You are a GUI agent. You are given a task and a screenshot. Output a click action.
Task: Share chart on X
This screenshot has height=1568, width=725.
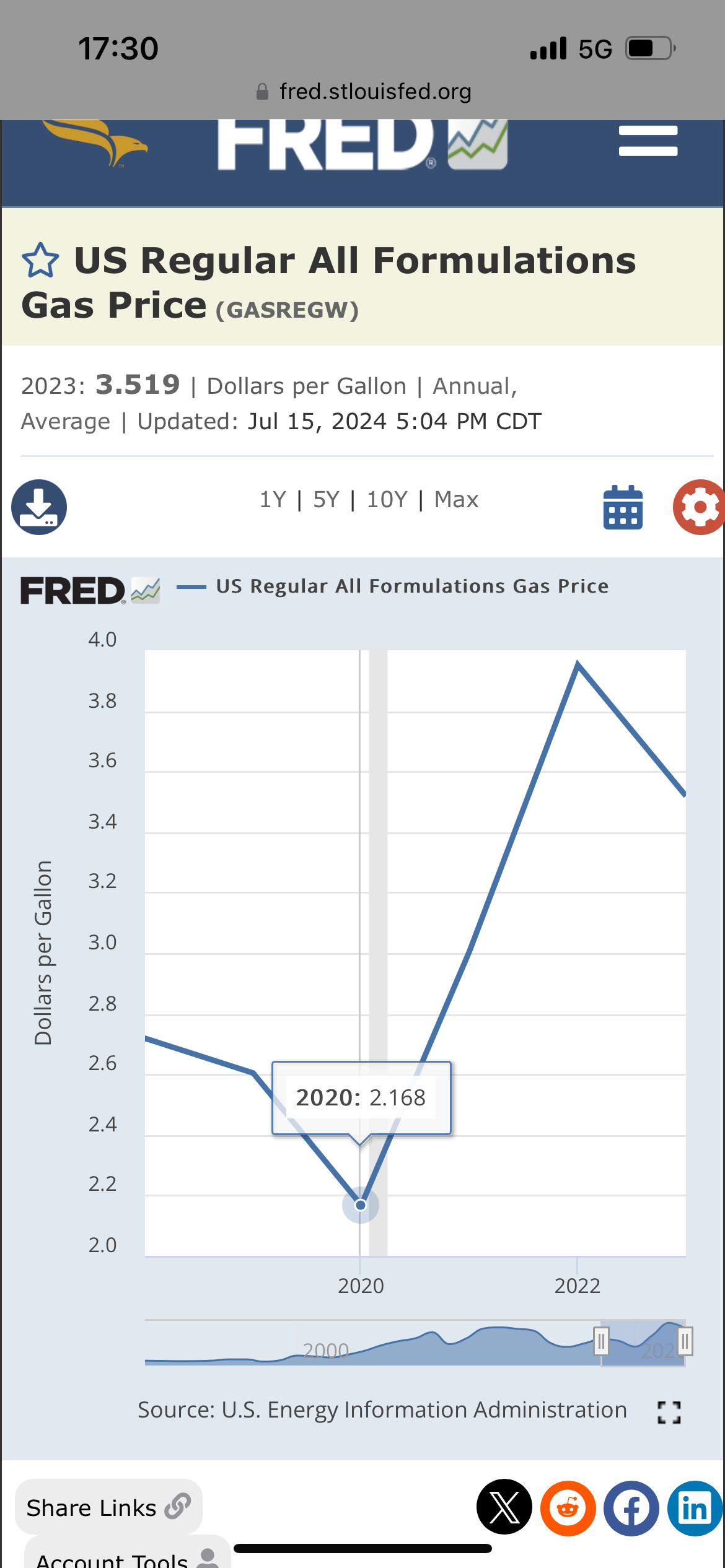504,1507
